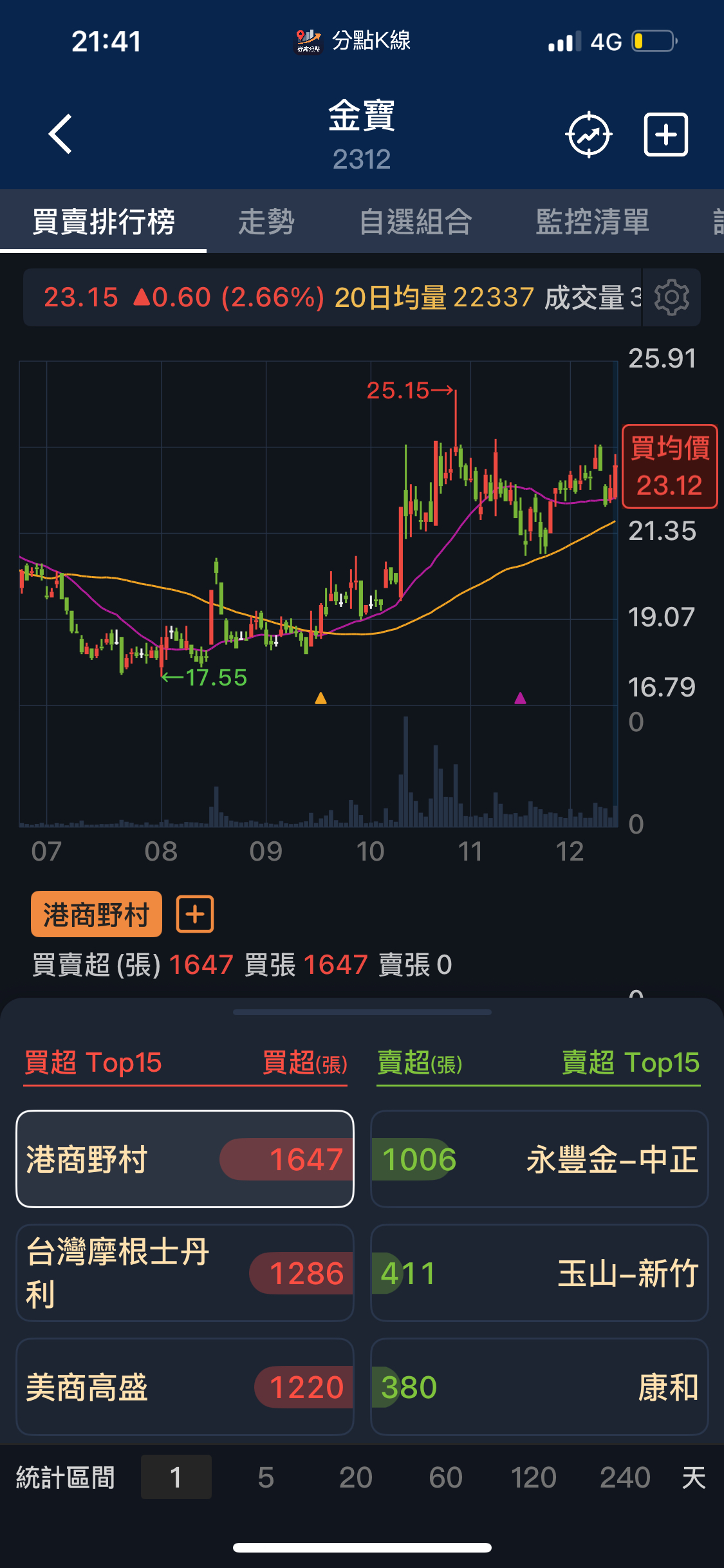Set statistics interval to 20 days
The image size is (724, 1568).
tap(355, 1477)
